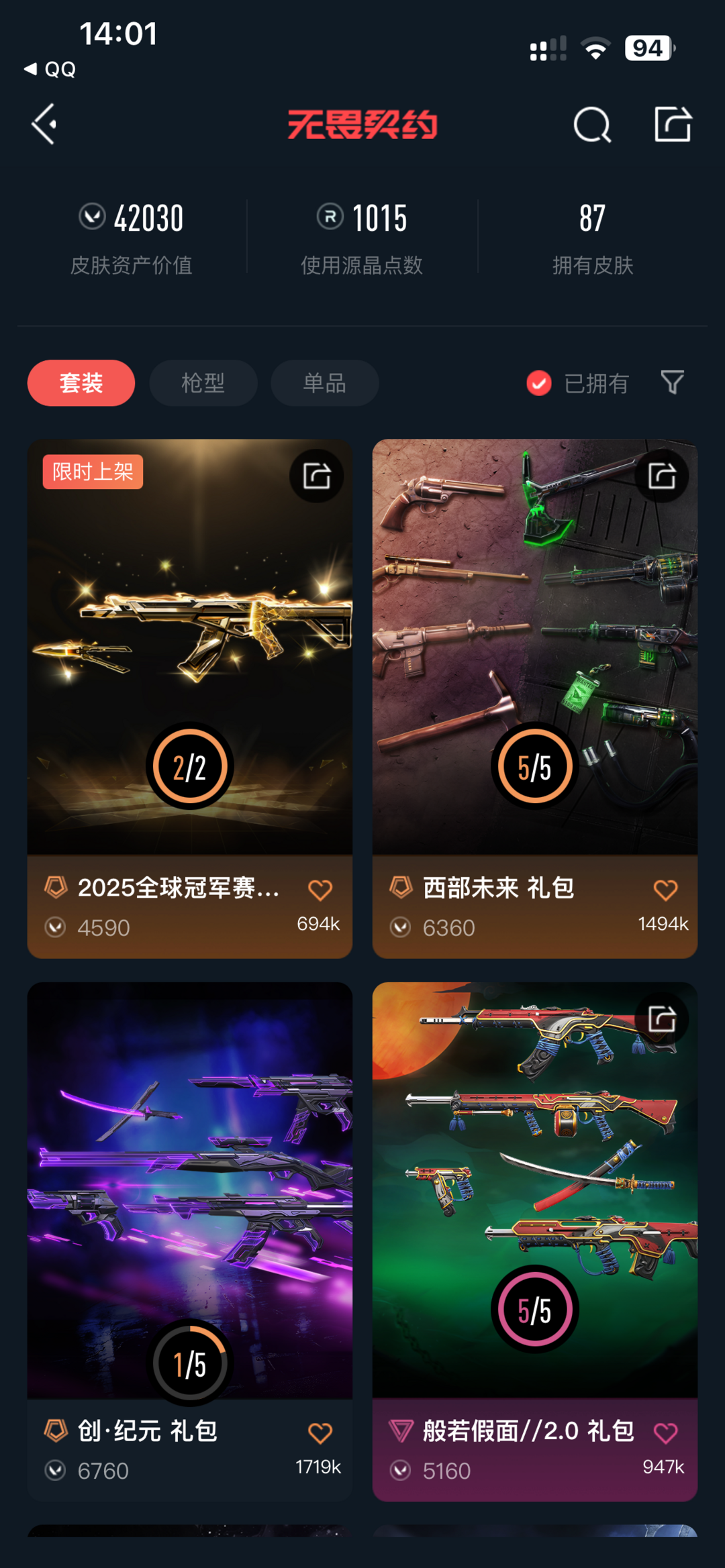Like the 2025全球冠军赛 bundle

pyautogui.click(x=320, y=890)
